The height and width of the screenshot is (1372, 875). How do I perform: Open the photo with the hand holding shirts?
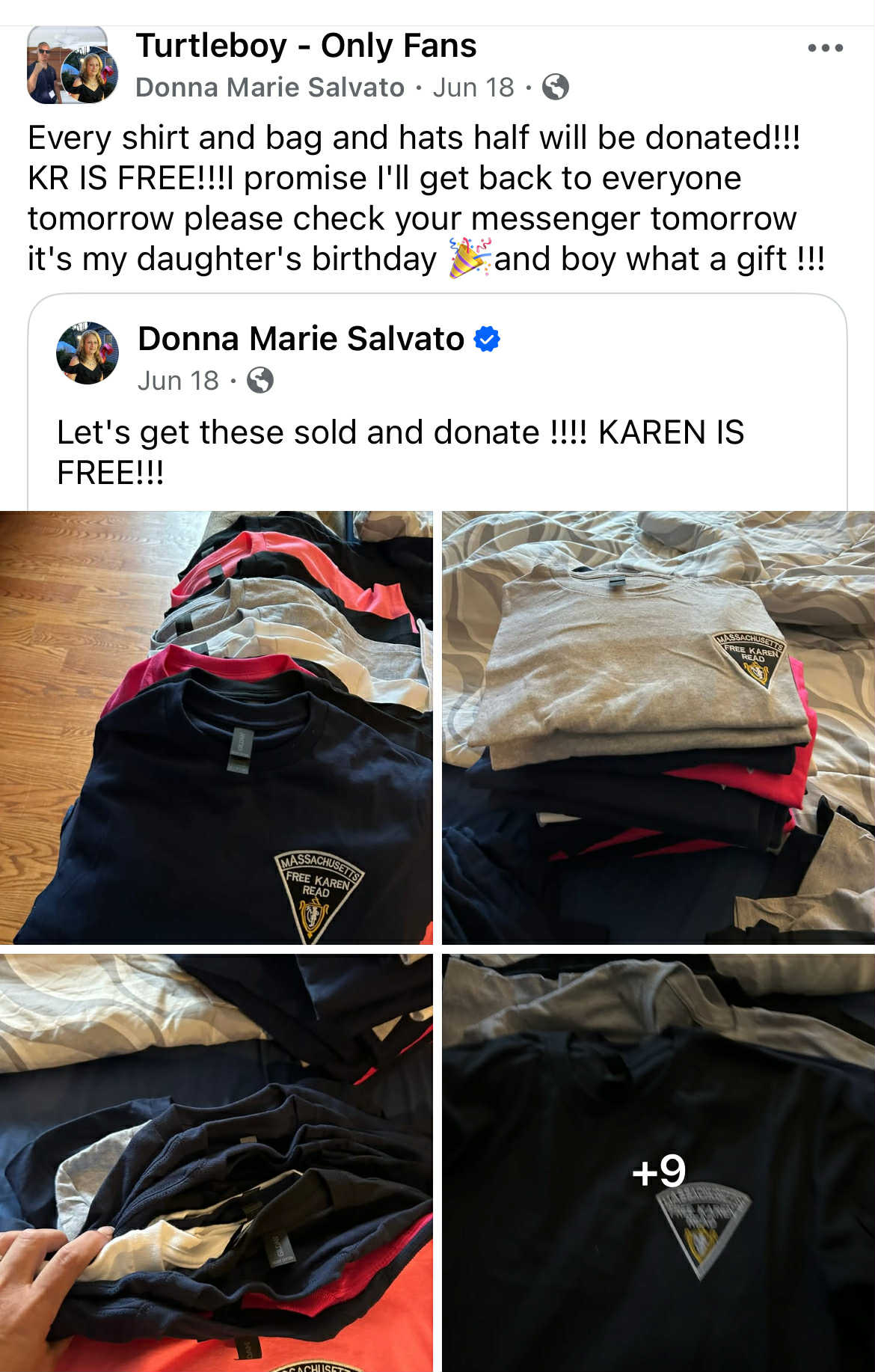point(216,1163)
